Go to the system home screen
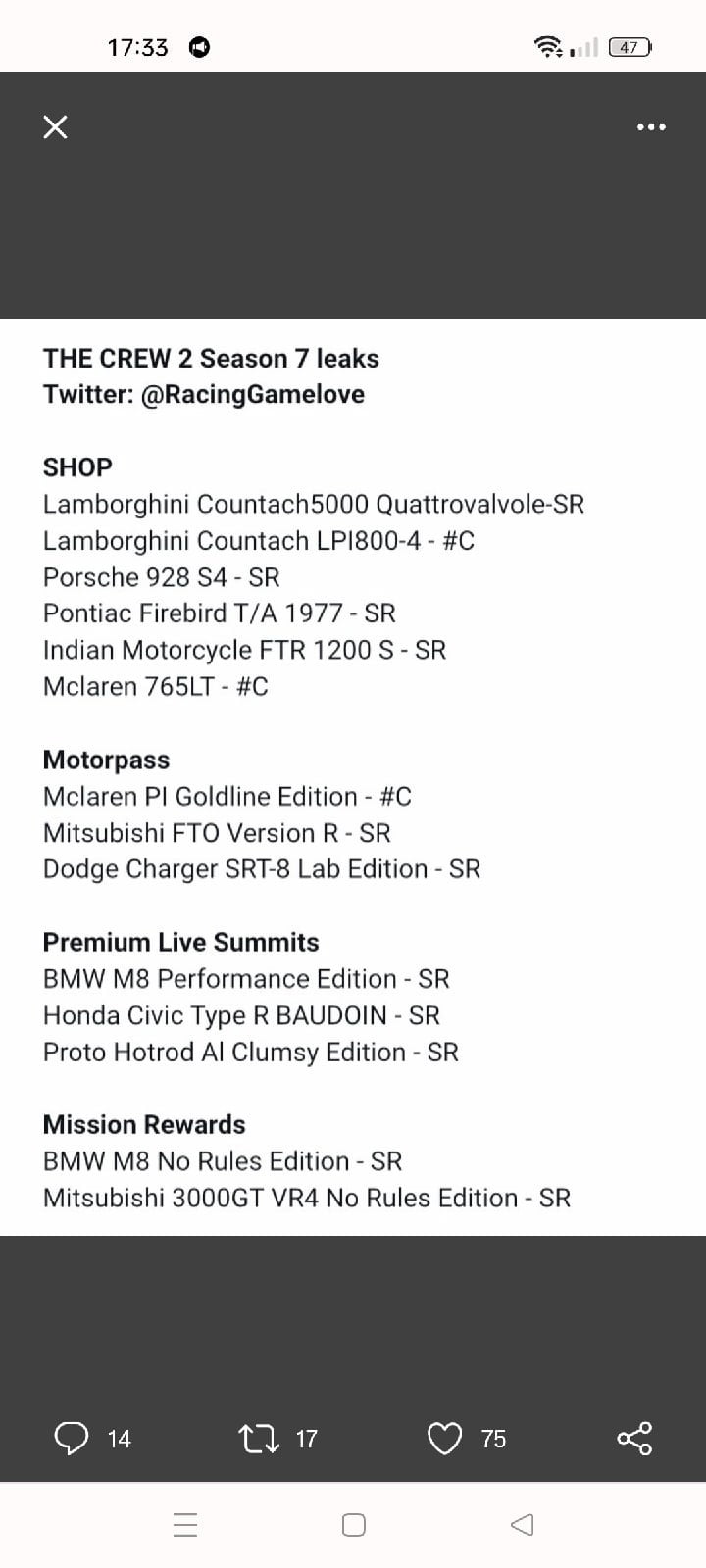 [x=354, y=1525]
